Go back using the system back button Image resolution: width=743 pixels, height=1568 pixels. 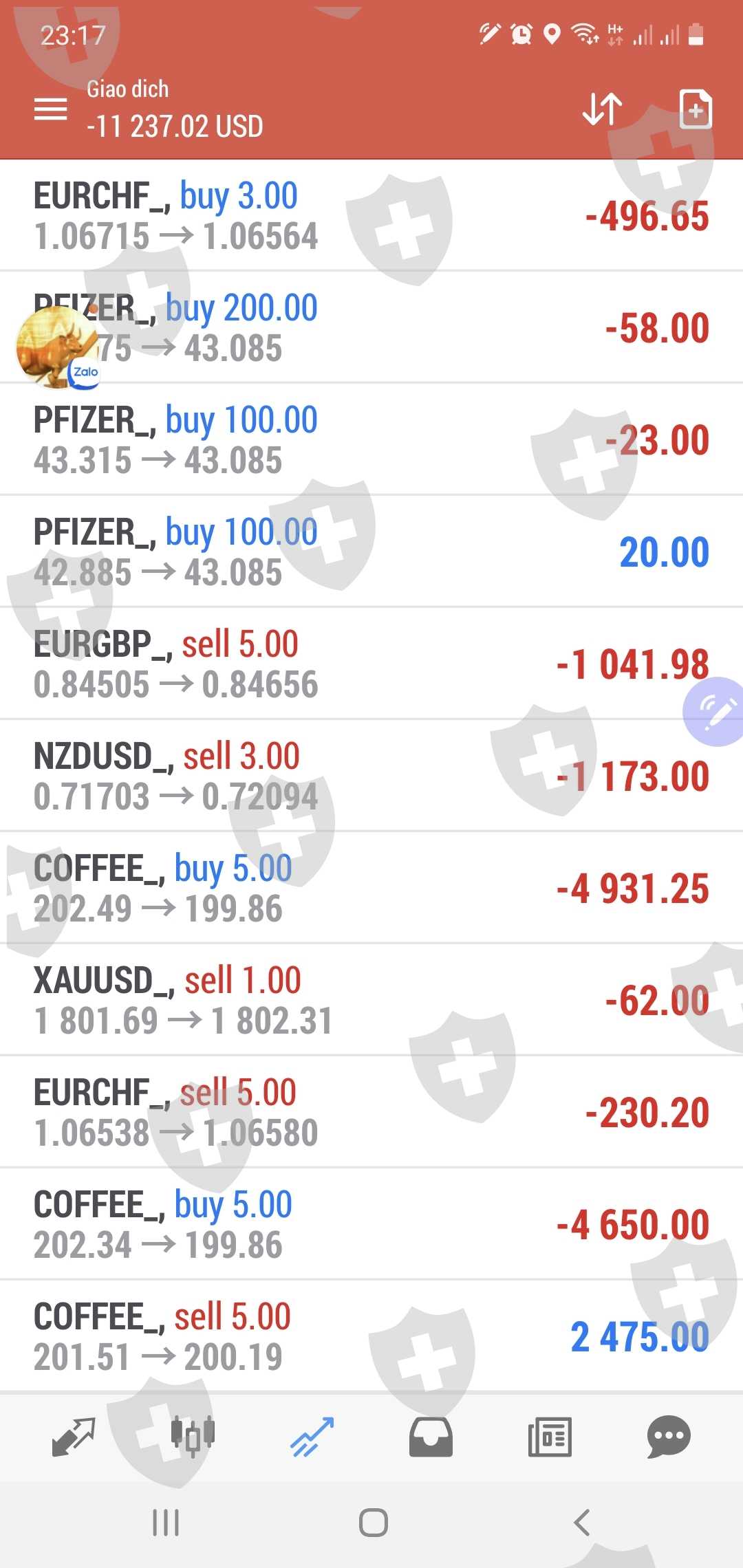click(x=582, y=1523)
